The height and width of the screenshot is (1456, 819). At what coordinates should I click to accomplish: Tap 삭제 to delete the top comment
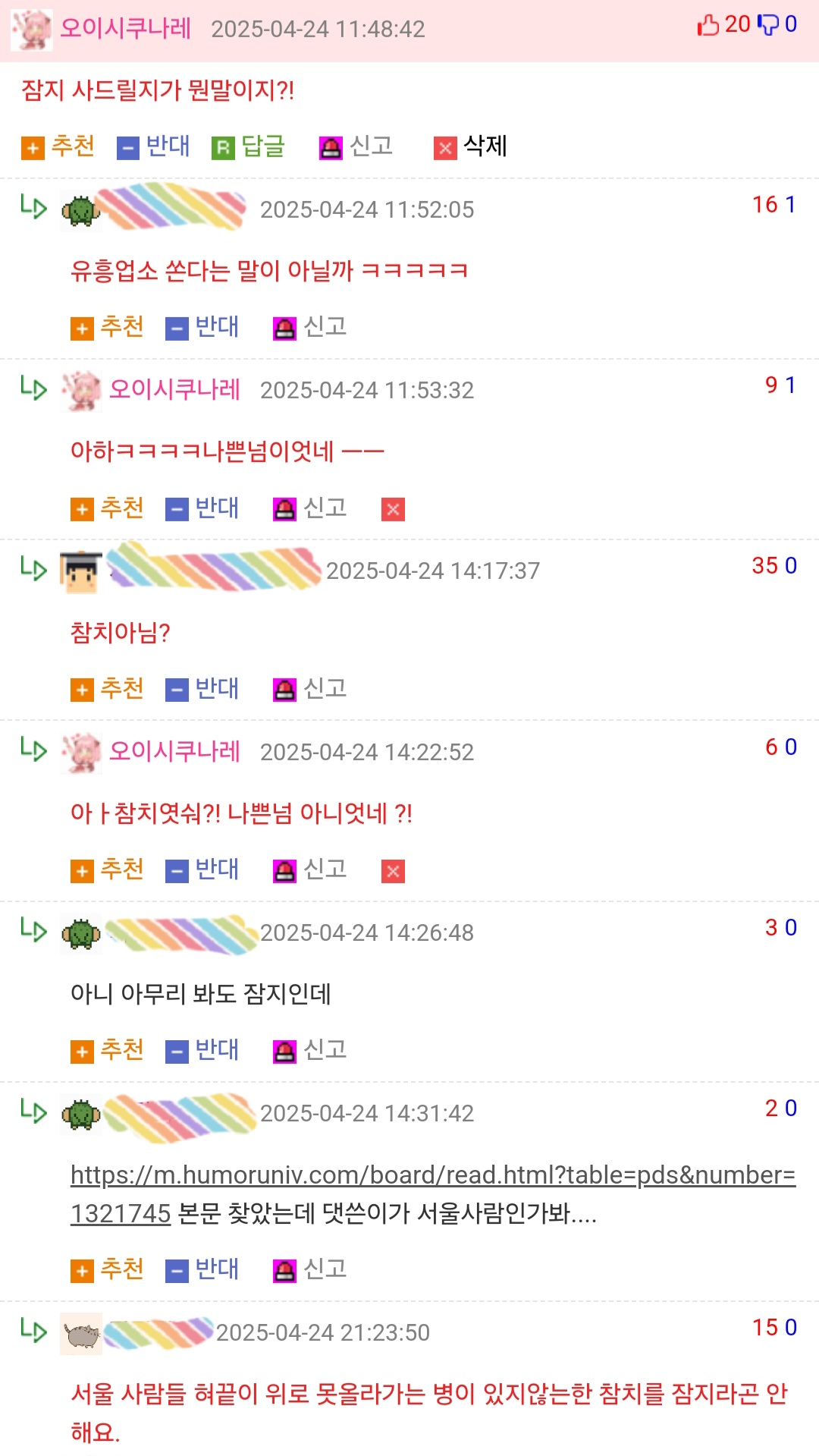click(471, 146)
